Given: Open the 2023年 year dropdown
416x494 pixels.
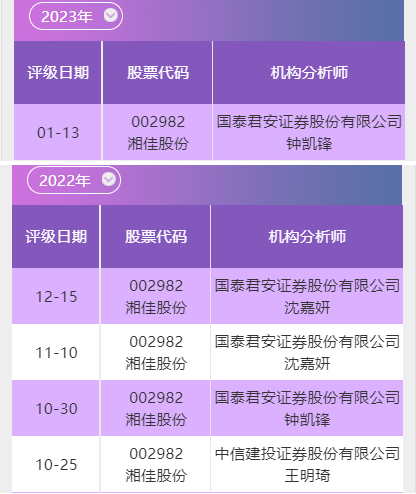Looking at the screenshot, I should point(76,16).
